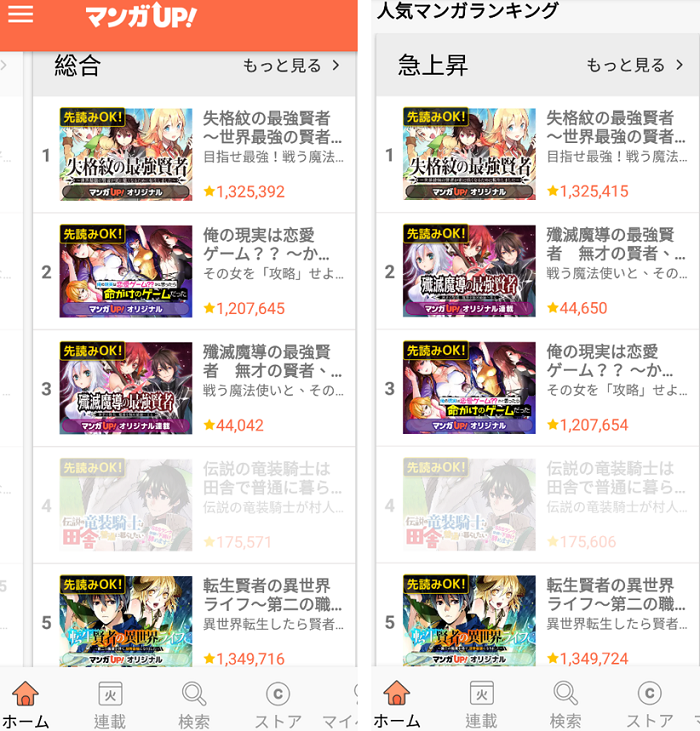Tap もっと見る on the 総合 ranking

pyautogui.click(x=291, y=66)
